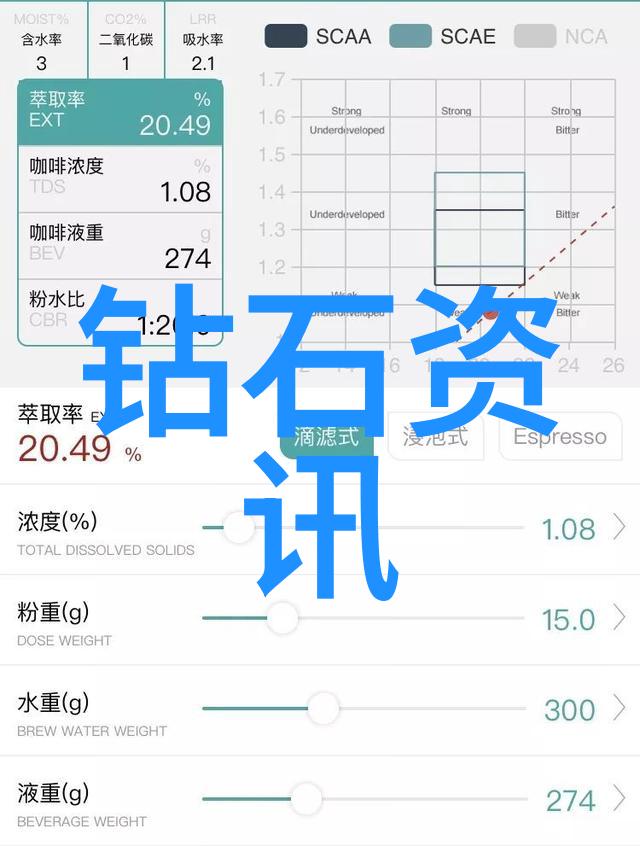
Task: Select the 咖啡浓度 TDS row
Action: point(120,179)
